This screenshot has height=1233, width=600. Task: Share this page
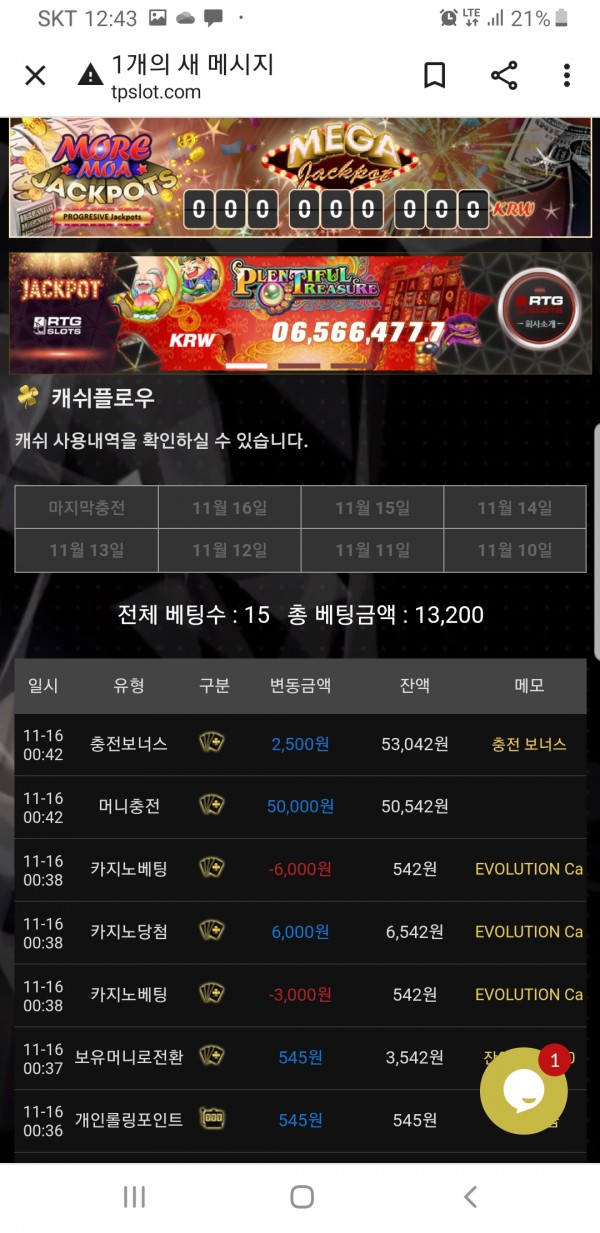[x=504, y=75]
